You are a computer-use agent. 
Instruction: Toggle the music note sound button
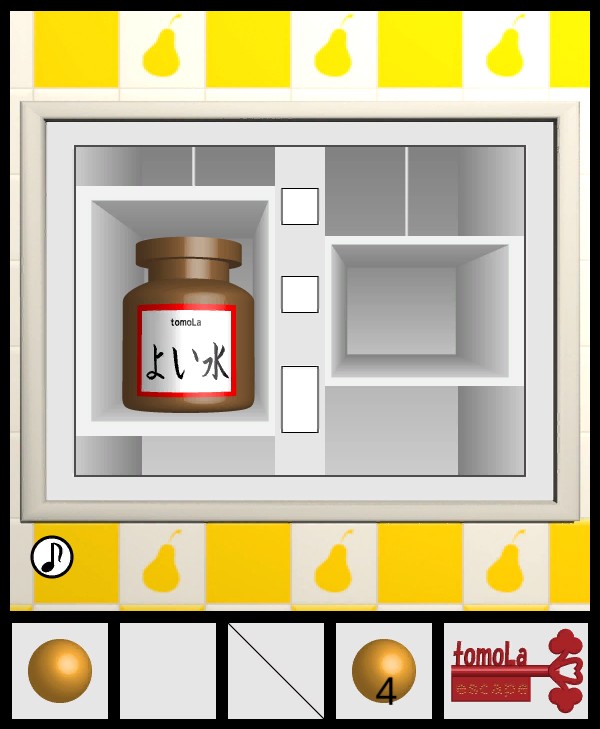point(52,557)
